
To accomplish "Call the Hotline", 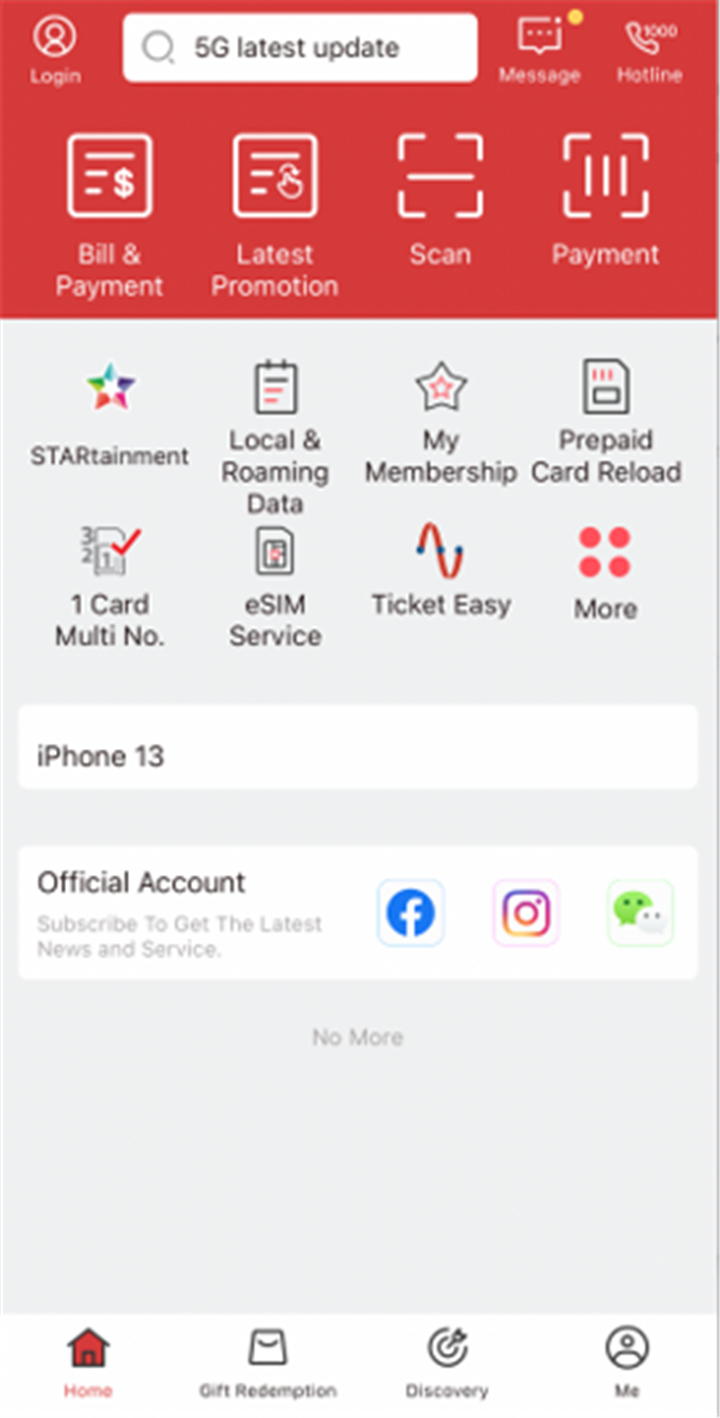I will pyautogui.click(x=649, y=38).
